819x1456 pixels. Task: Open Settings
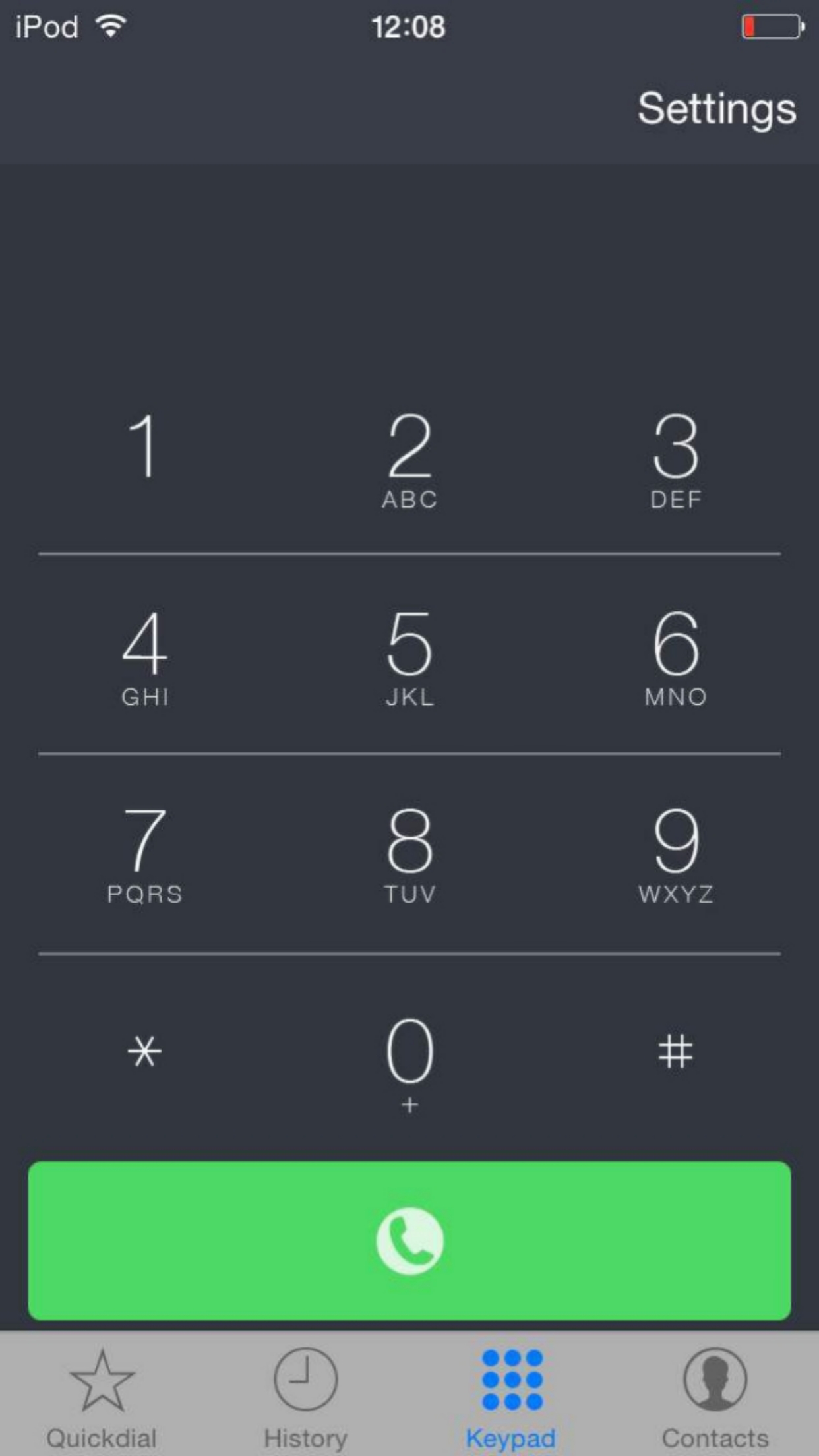[717, 108]
